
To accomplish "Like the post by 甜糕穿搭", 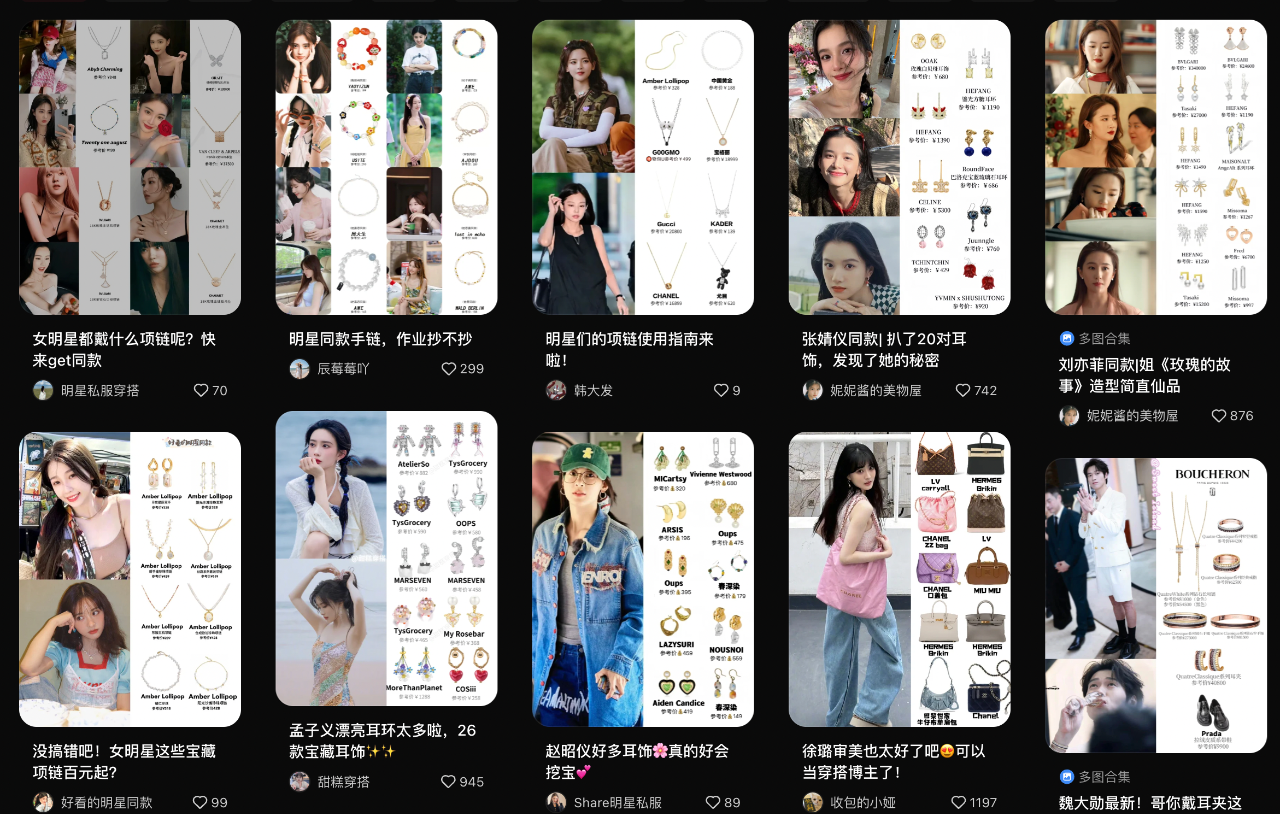I will pos(450,782).
